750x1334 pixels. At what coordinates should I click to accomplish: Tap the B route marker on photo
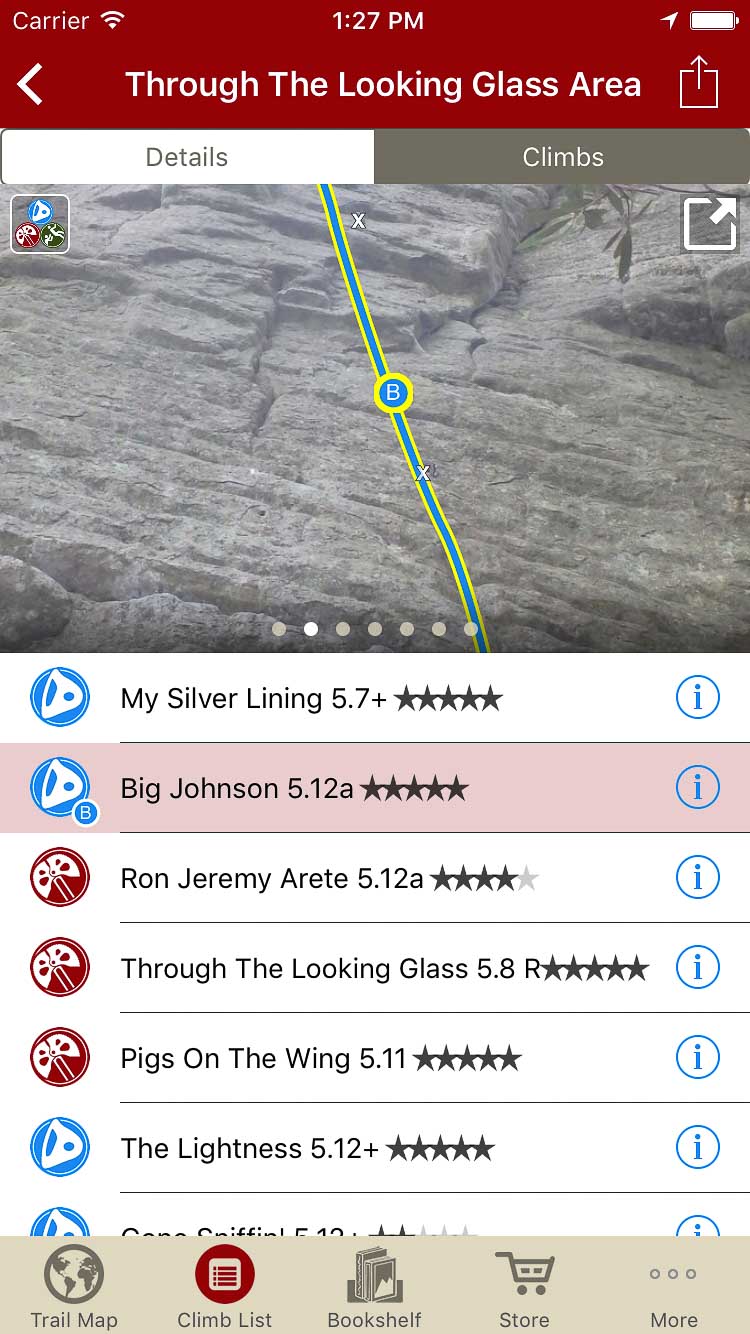(x=393, y=393)
